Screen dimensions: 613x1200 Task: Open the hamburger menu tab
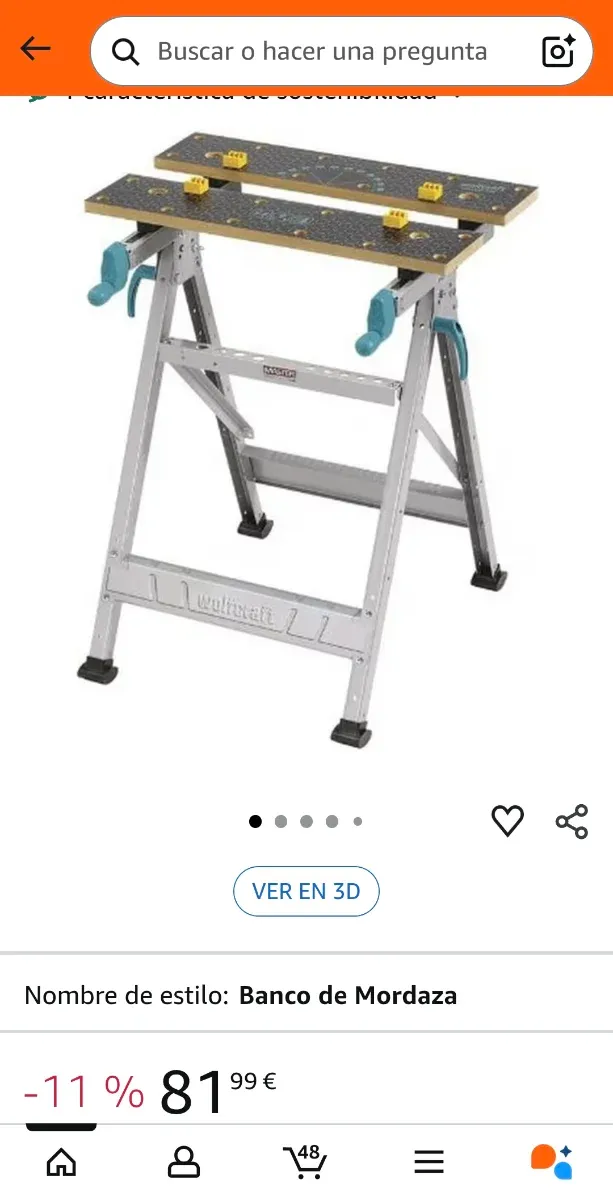tap(429, 1162)
